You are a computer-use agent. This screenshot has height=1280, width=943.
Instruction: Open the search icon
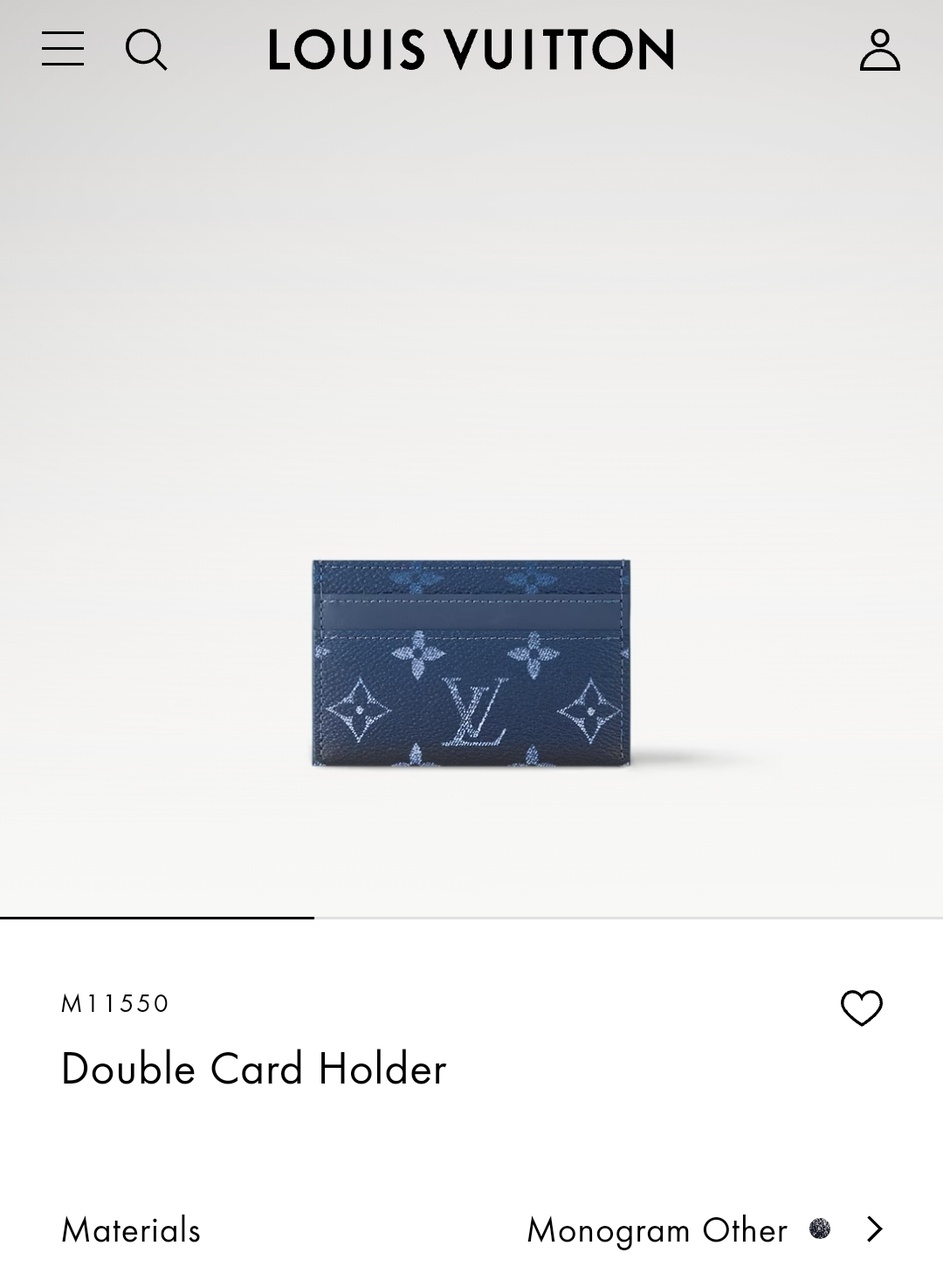click(146, 49)
